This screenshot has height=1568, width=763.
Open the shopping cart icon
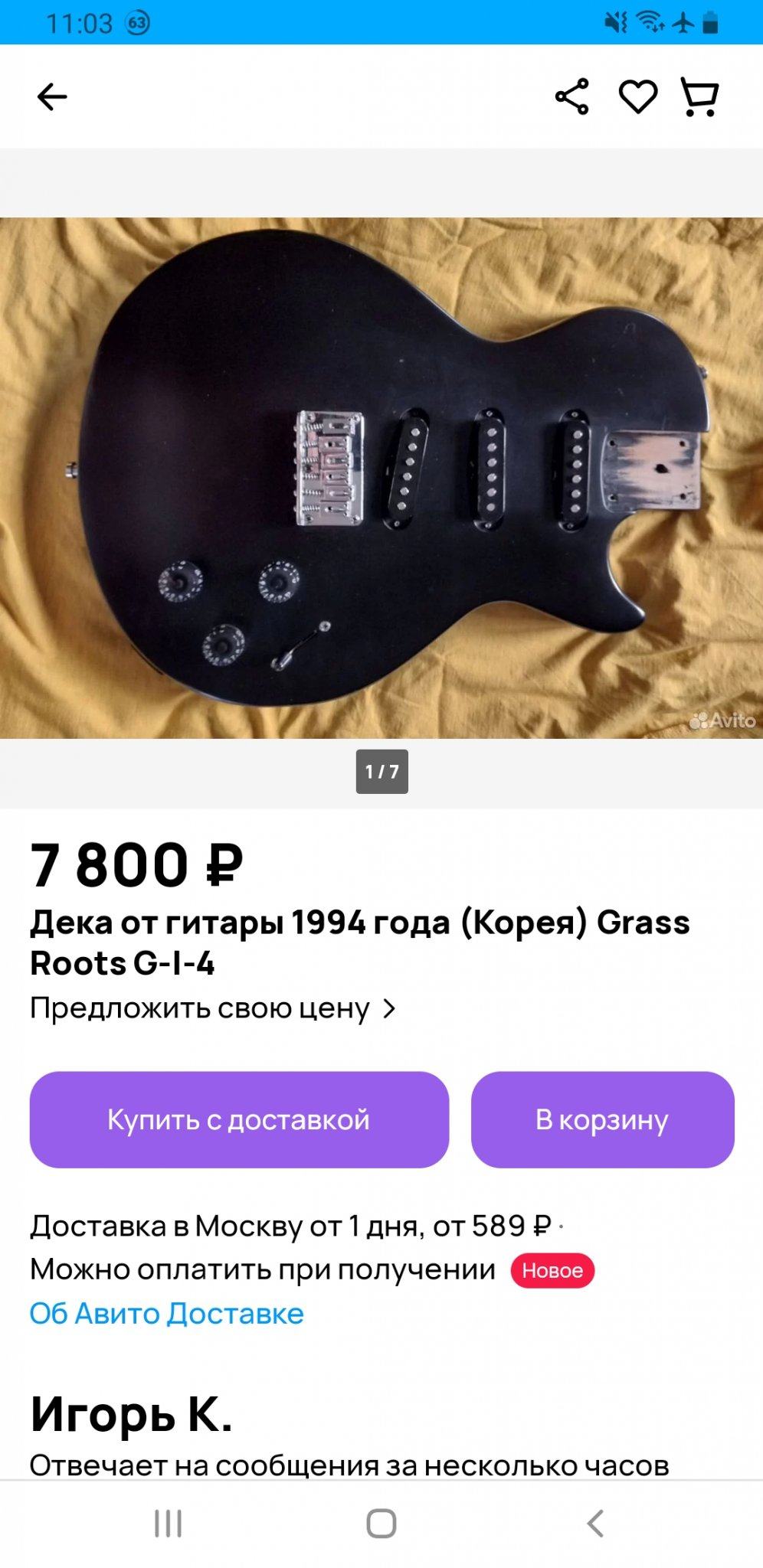[699, 97]
